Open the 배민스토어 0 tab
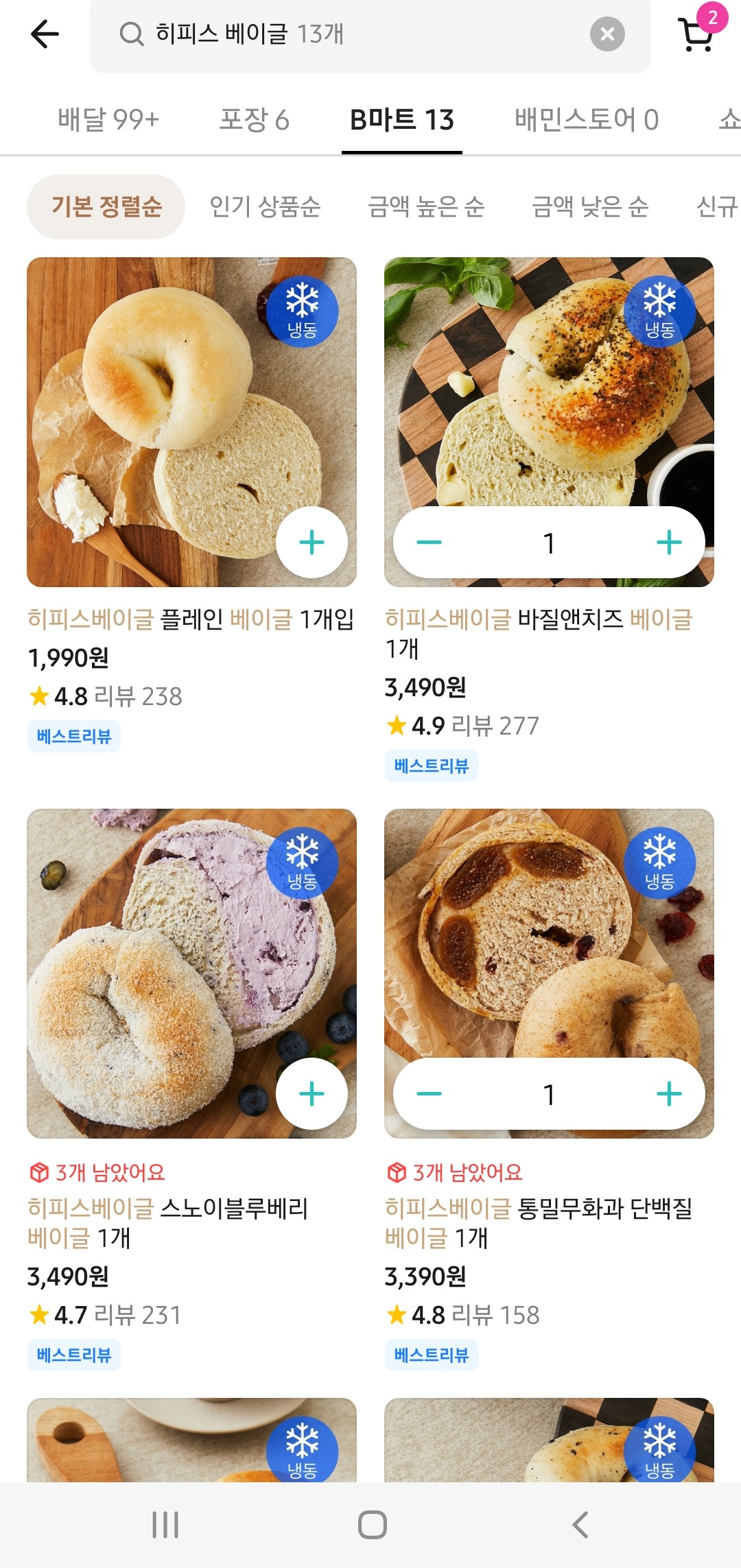Screen dimensions: 741x1568 click(587, 119)
